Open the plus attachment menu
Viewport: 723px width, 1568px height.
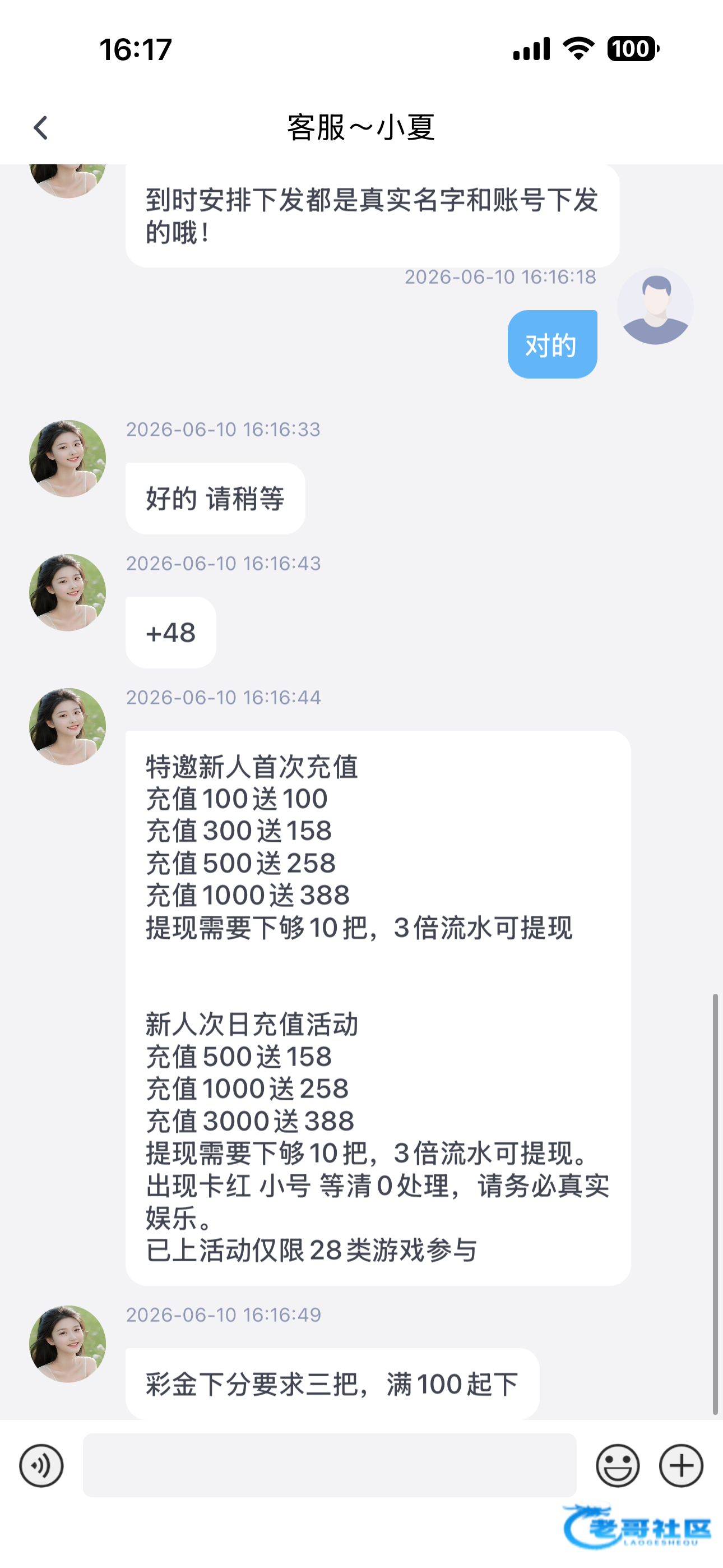(681, 1466)
